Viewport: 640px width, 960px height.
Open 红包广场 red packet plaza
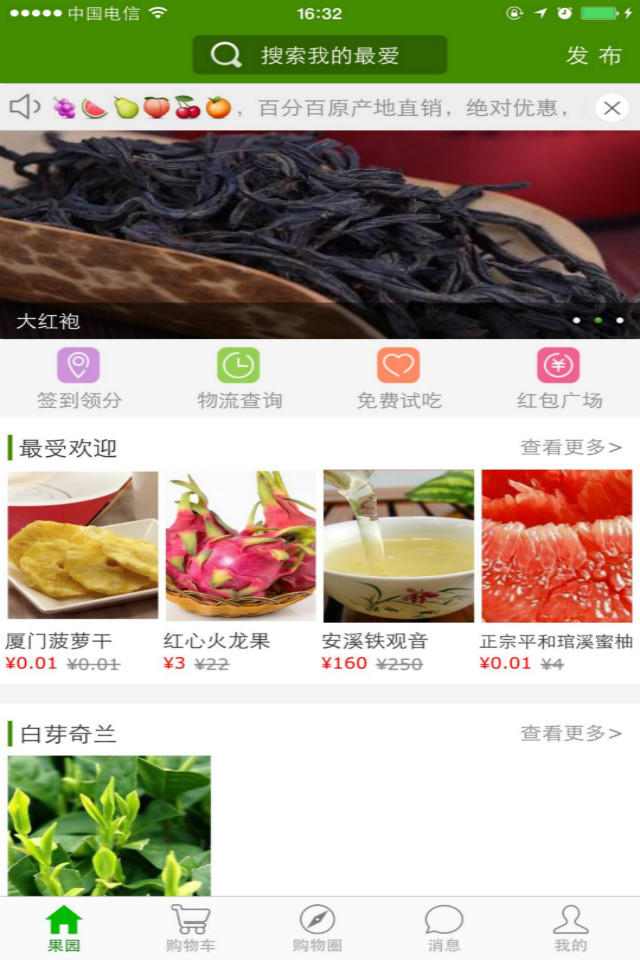pyautogui.click(x=559, y=379)
